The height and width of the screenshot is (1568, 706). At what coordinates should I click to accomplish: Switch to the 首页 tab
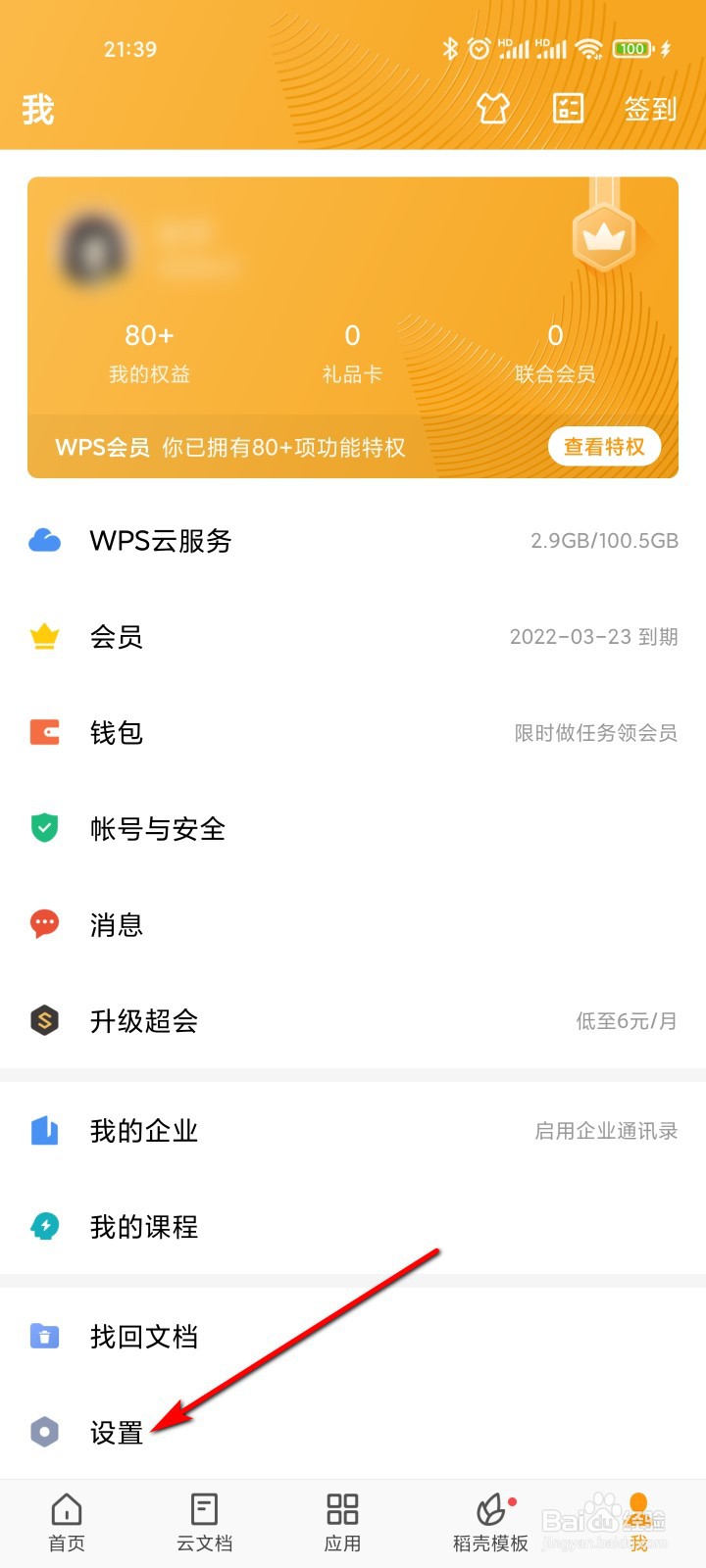click(67, 1523)
